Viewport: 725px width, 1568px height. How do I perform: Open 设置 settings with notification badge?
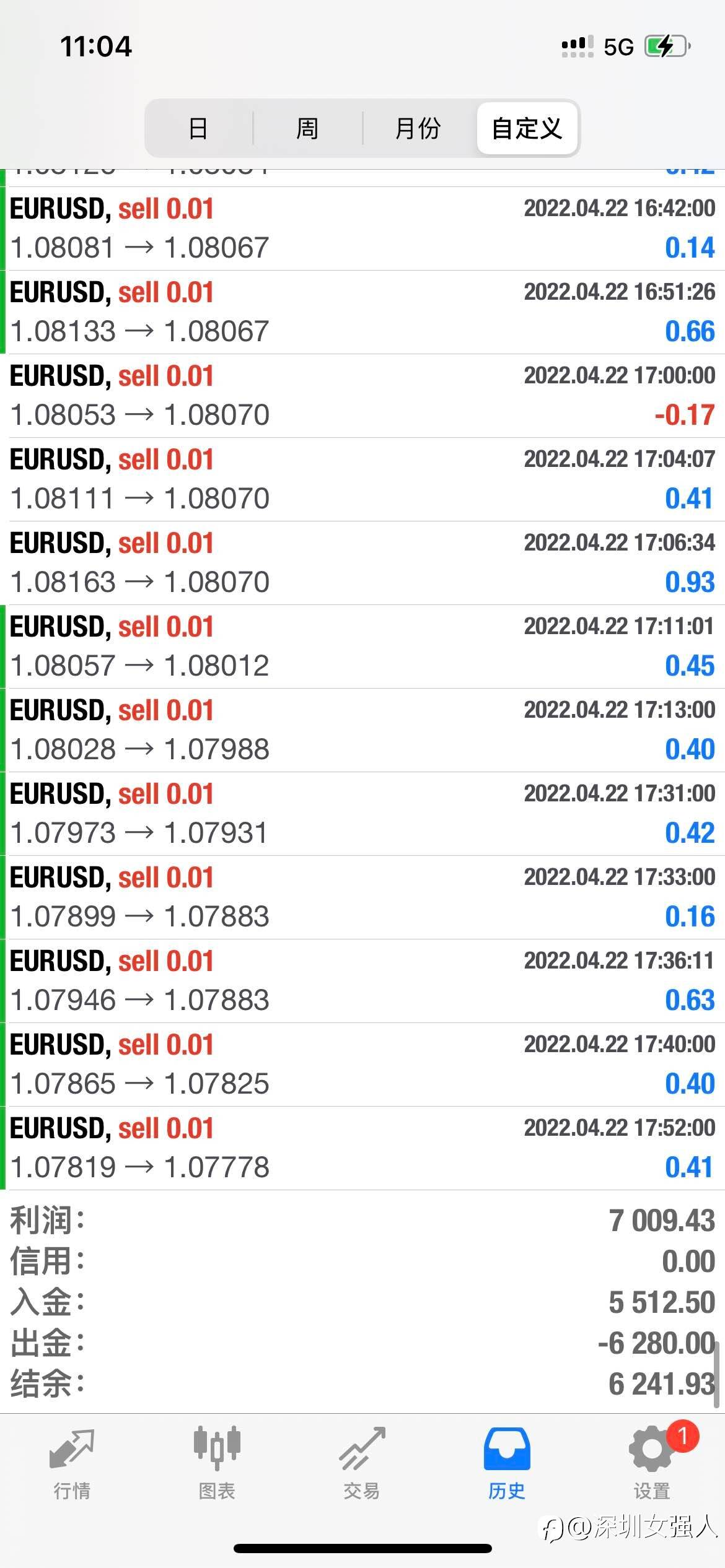652,1463
